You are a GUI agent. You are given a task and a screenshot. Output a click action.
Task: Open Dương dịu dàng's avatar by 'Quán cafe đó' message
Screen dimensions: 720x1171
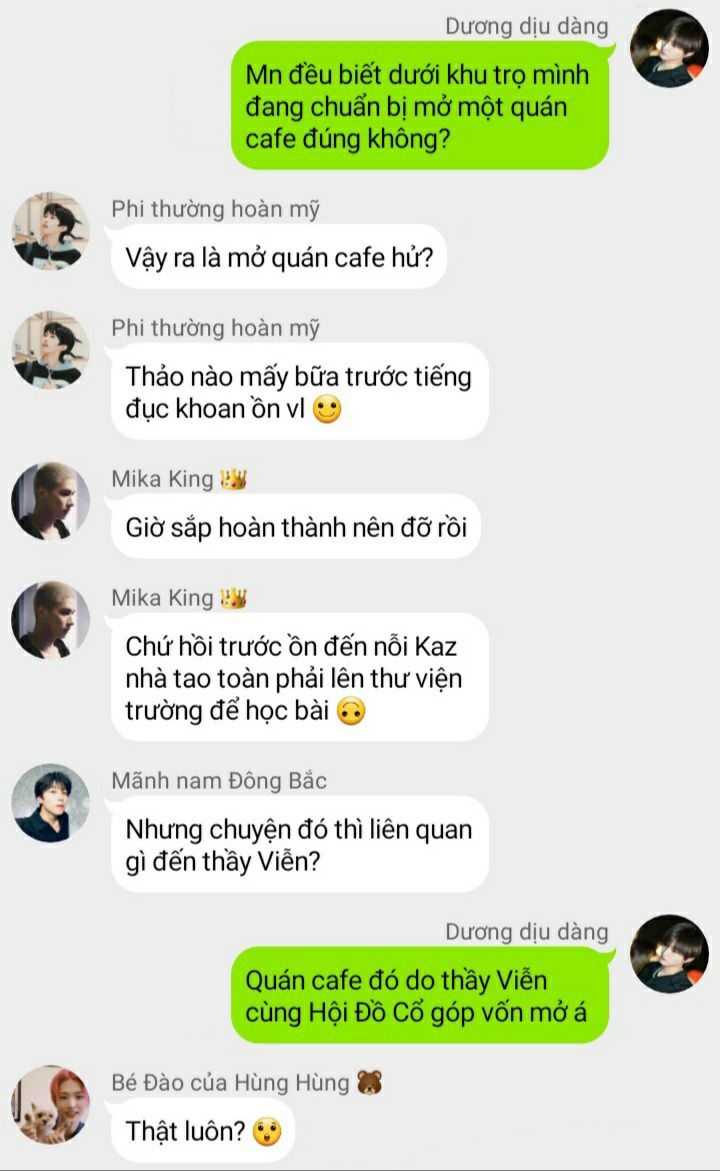(669, 953)
